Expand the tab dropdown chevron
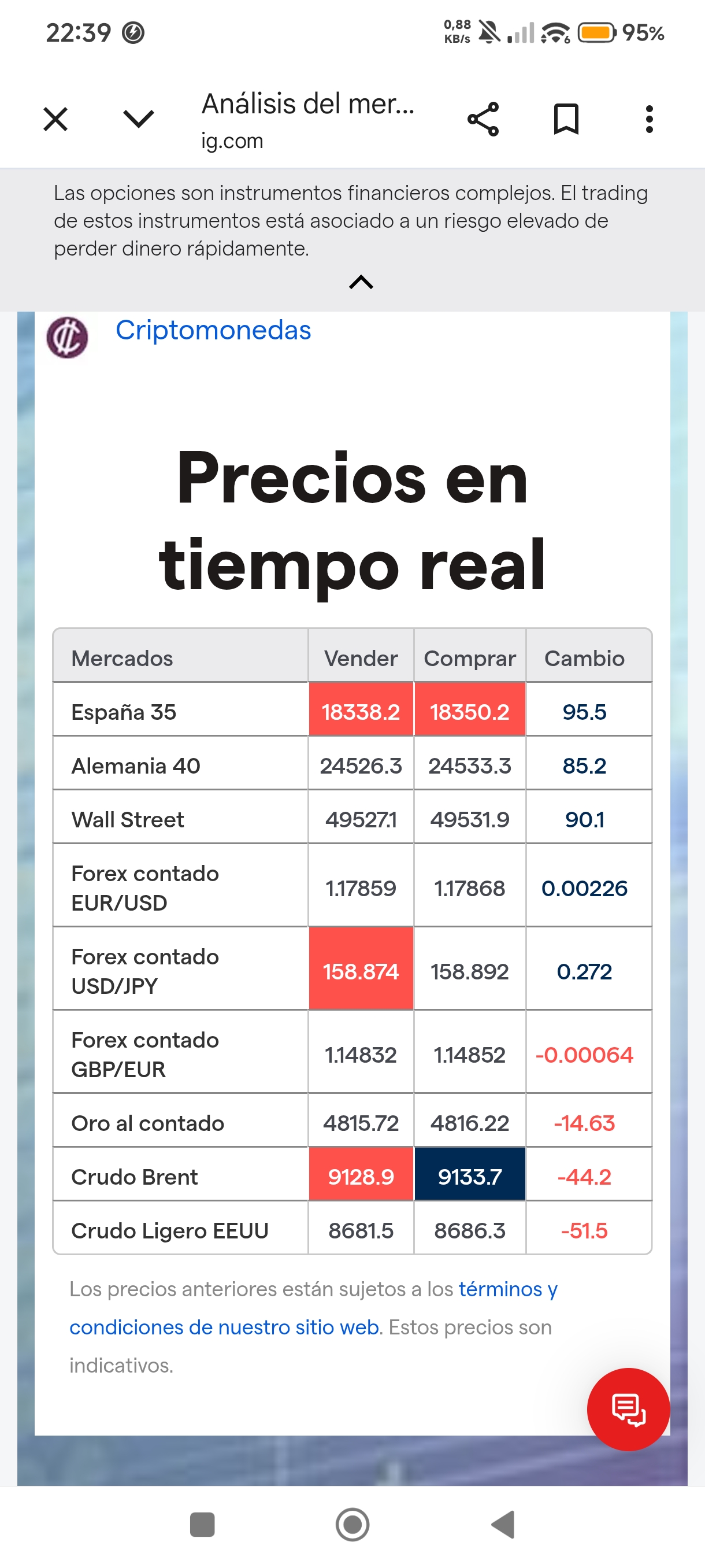 click(x=138, y=119)
